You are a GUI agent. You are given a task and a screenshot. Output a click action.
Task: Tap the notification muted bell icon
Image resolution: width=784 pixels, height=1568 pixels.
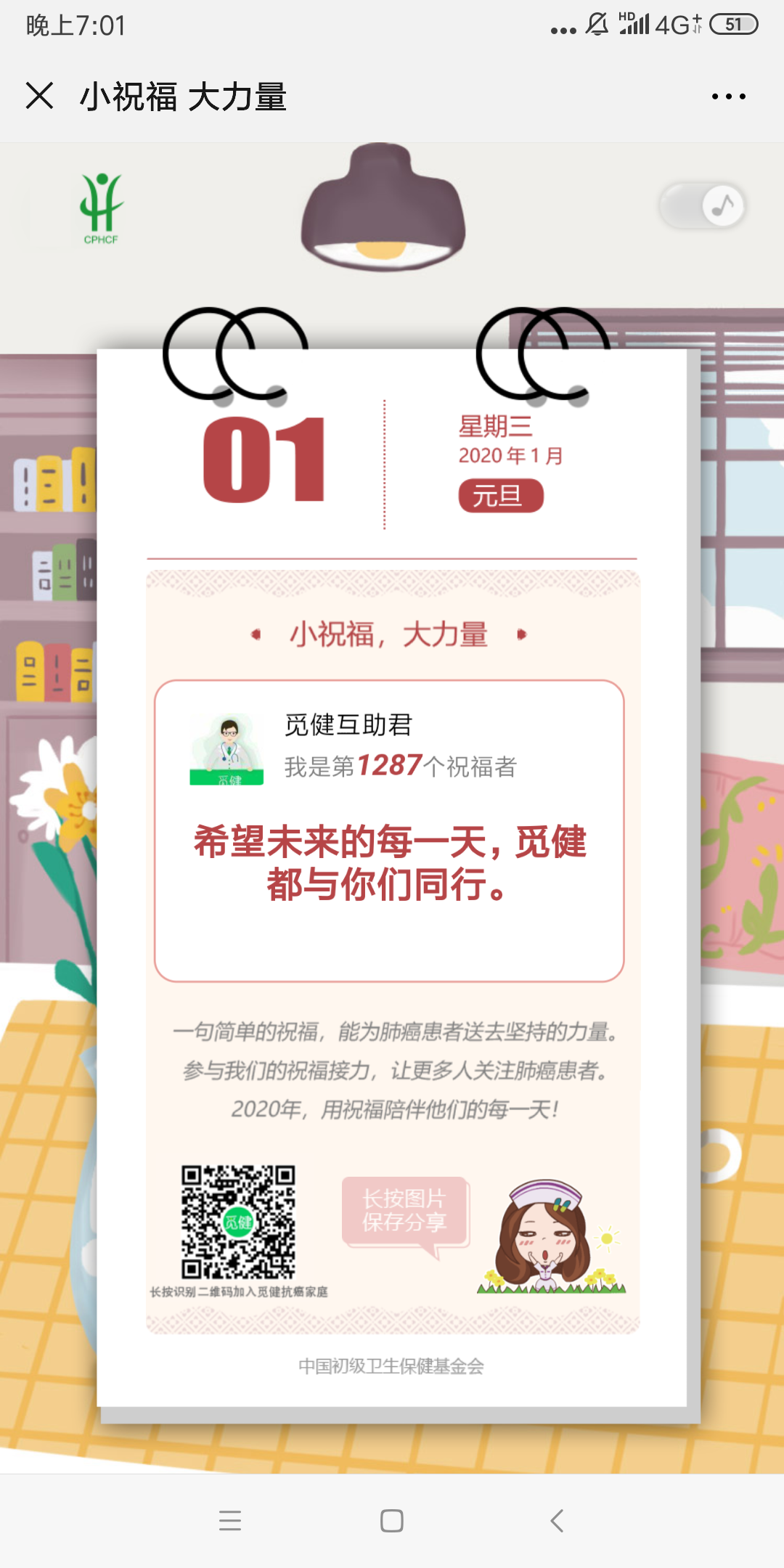tap(595, 24)
